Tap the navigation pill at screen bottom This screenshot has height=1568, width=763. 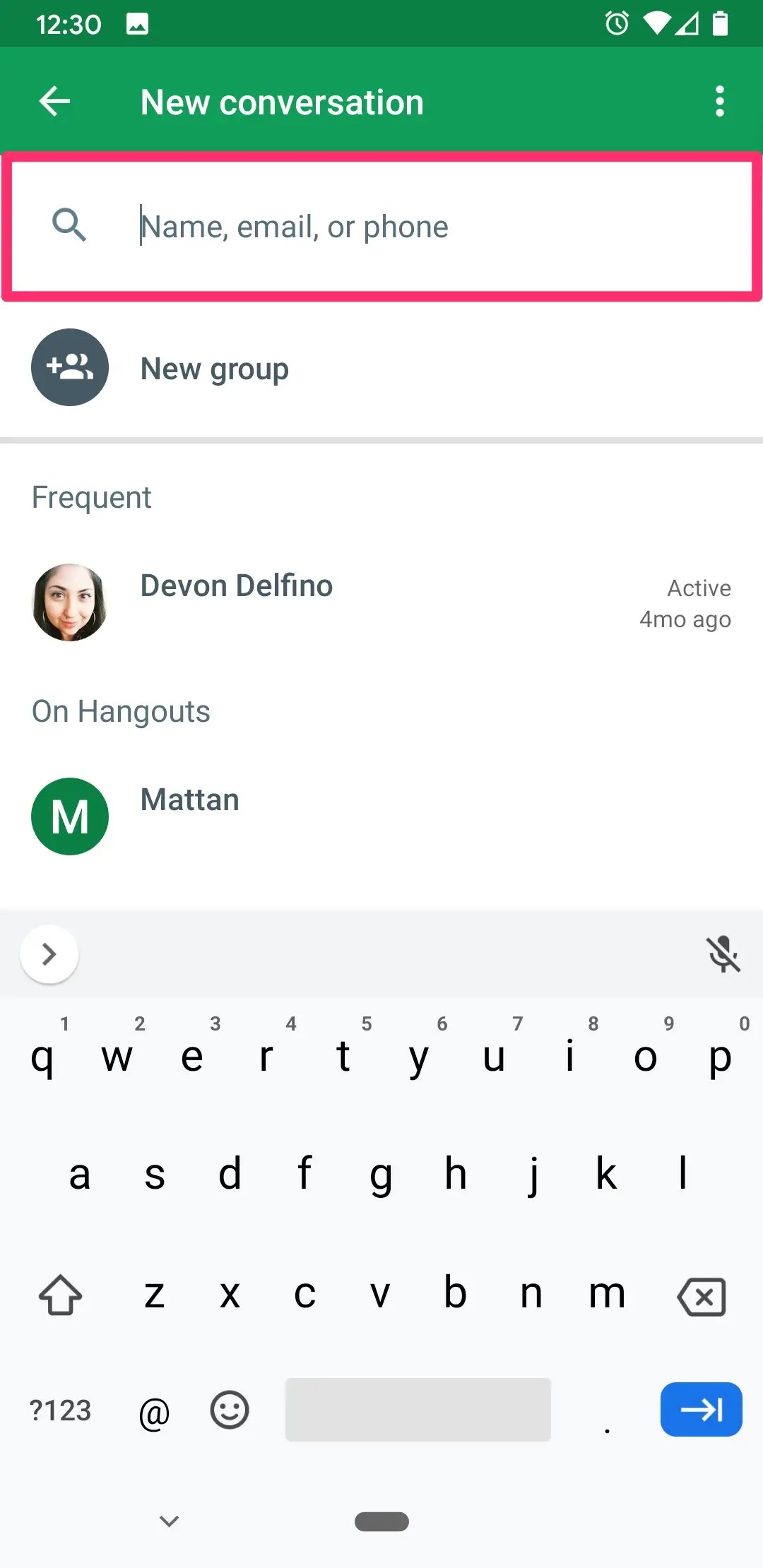[381, 1522]
